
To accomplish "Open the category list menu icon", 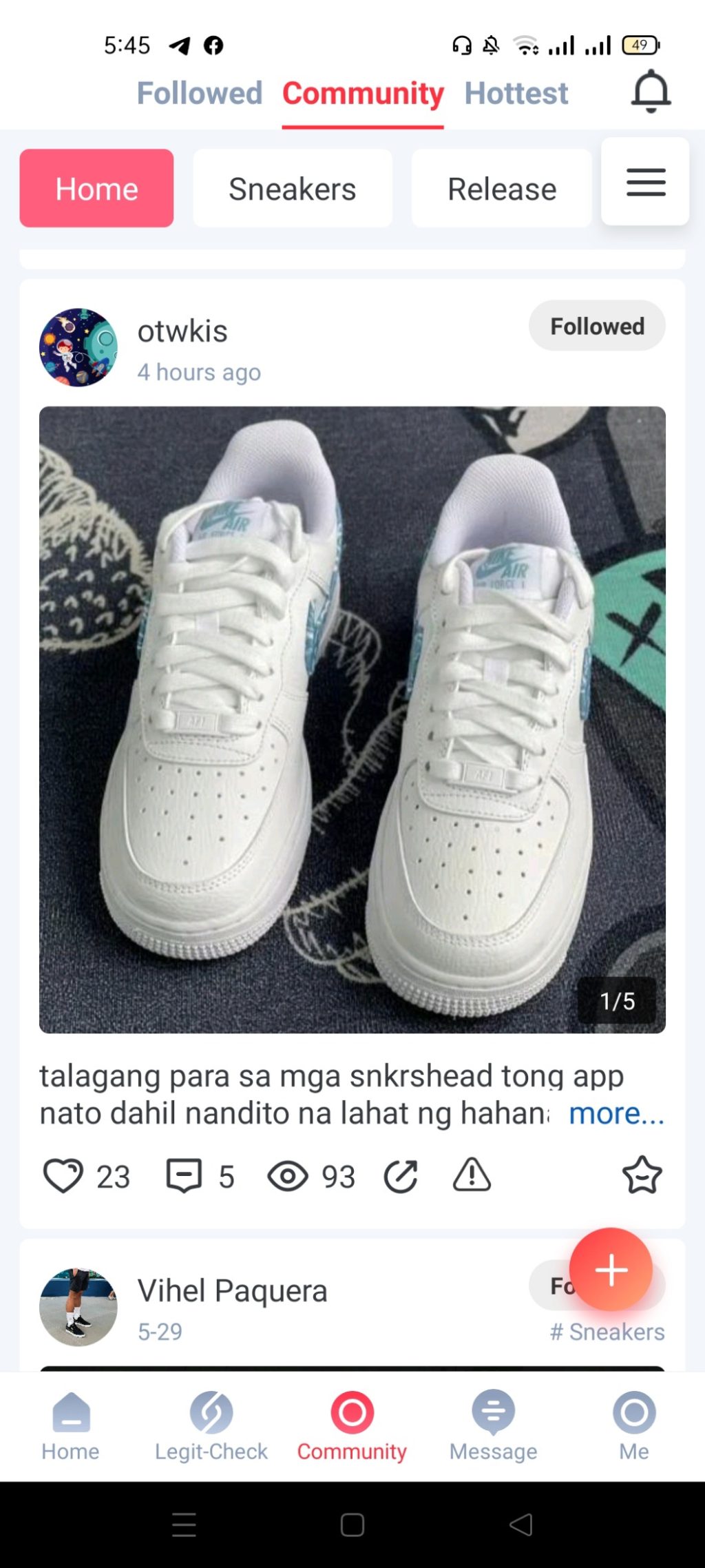I will (645, 182).
